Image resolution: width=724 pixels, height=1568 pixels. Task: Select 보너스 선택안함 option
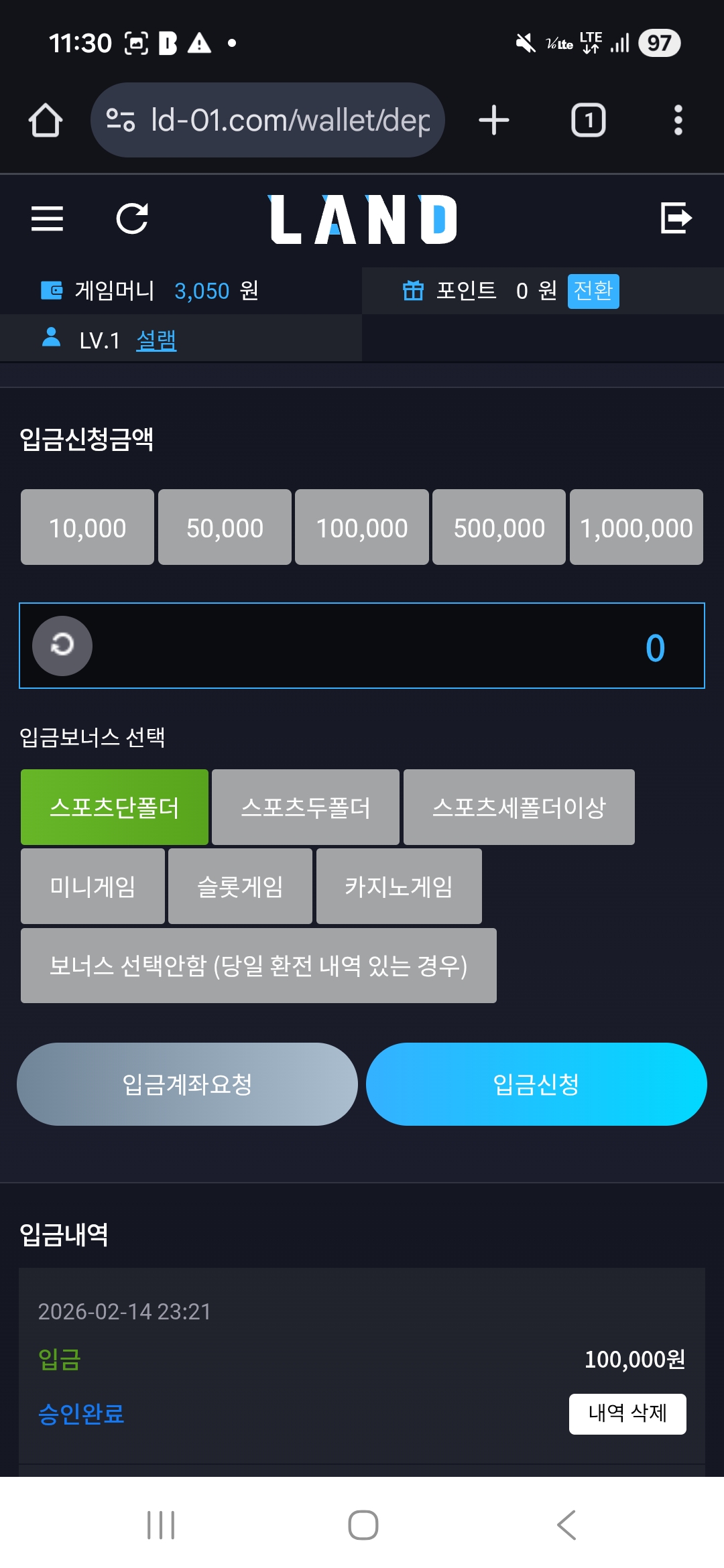pos(259,966)
